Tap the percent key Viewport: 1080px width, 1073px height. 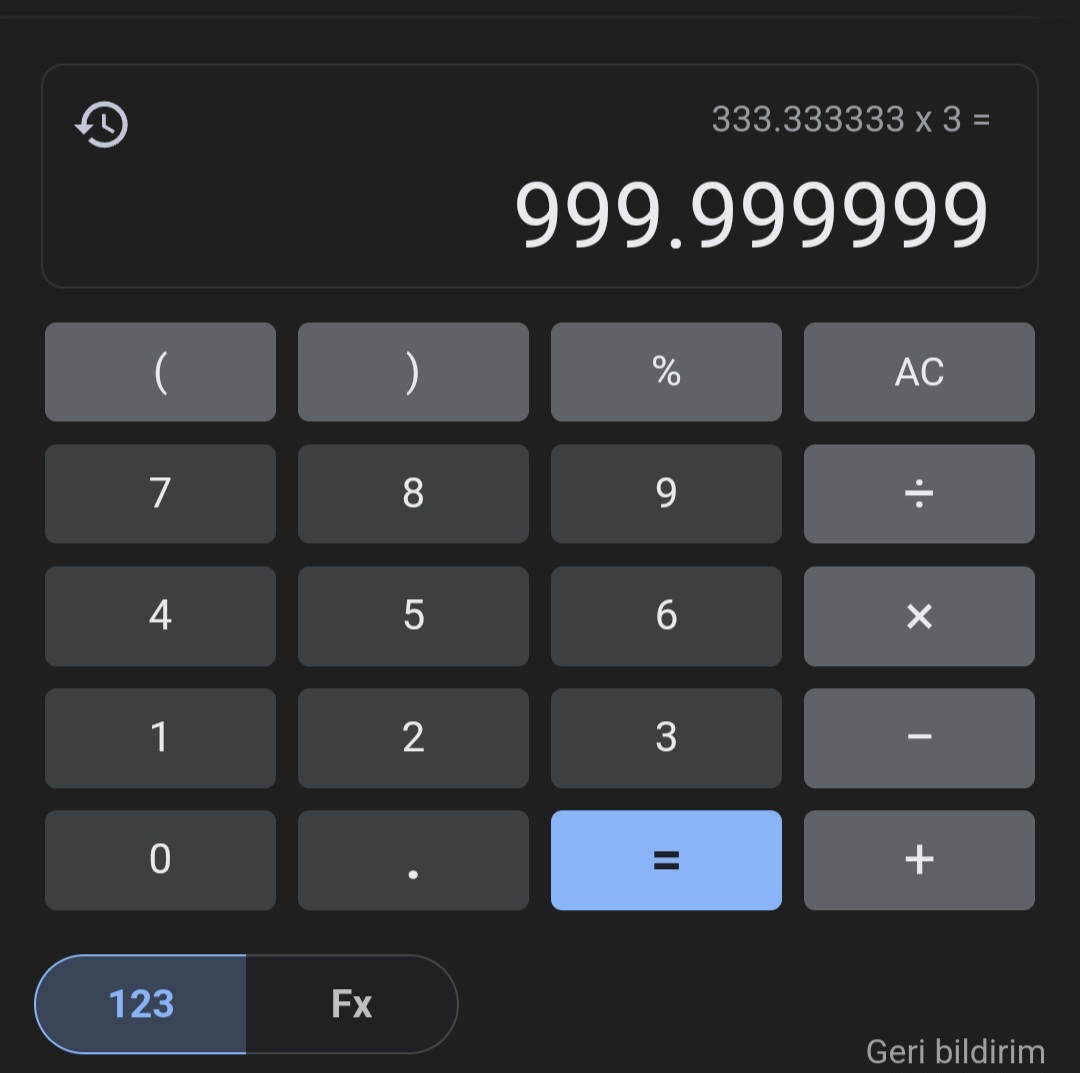[x=666, y=372]
